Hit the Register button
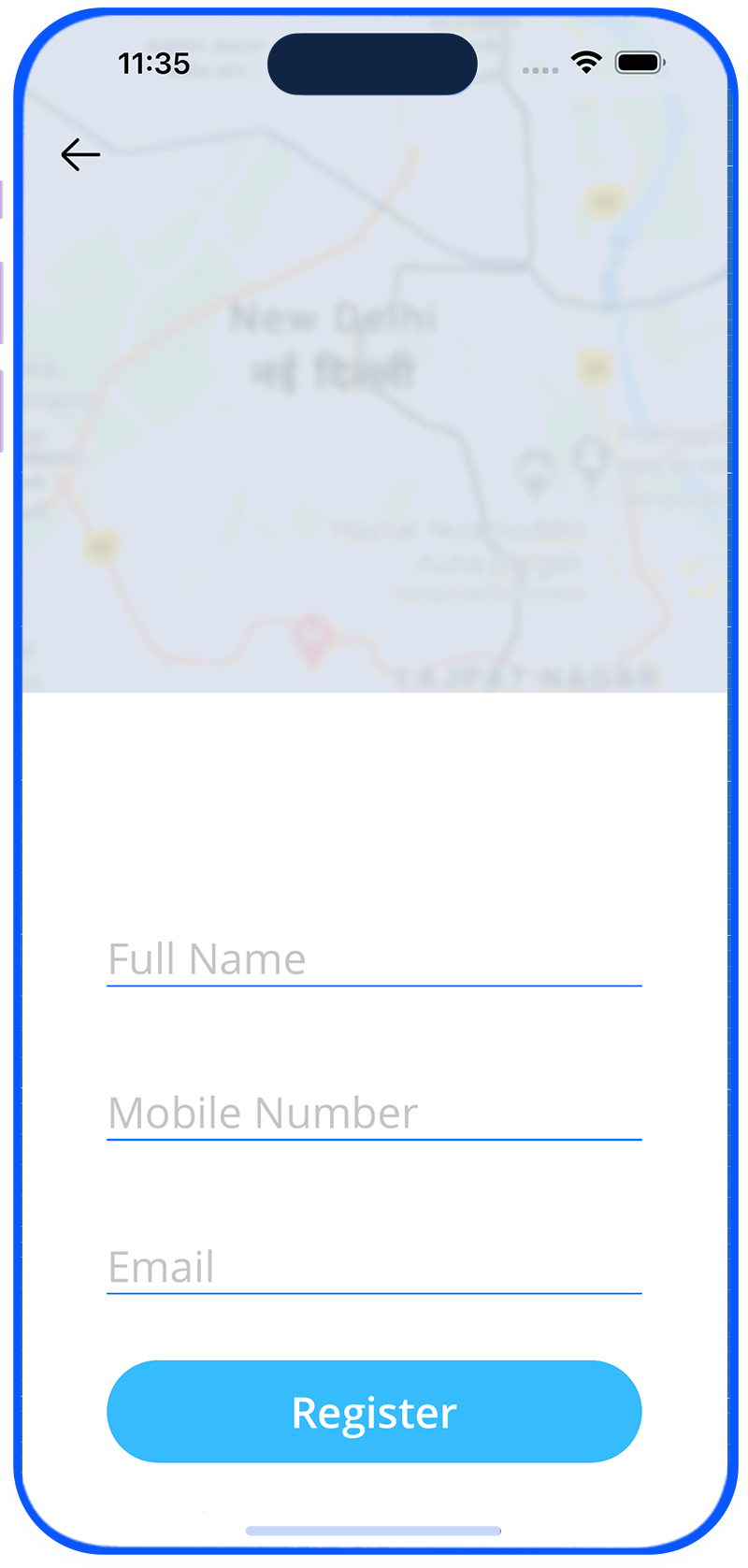 coord(374,1412)
